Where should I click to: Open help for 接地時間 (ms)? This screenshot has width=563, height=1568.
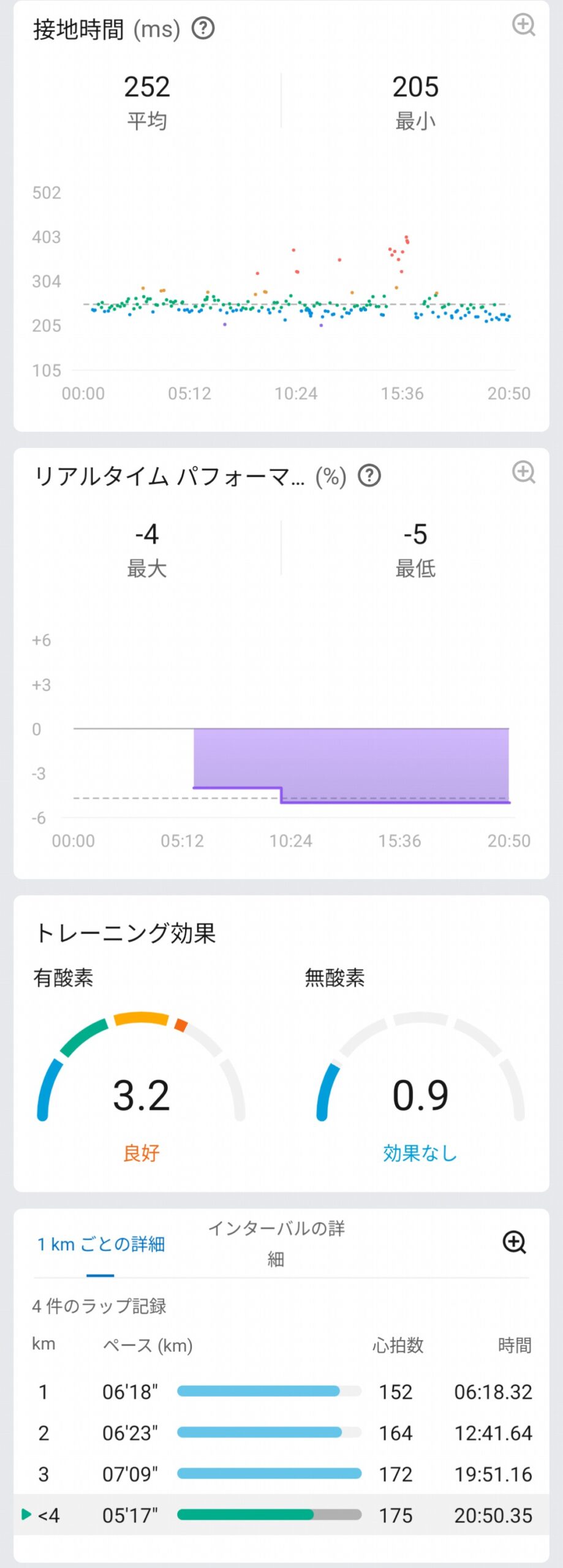[x=203, y=28]
